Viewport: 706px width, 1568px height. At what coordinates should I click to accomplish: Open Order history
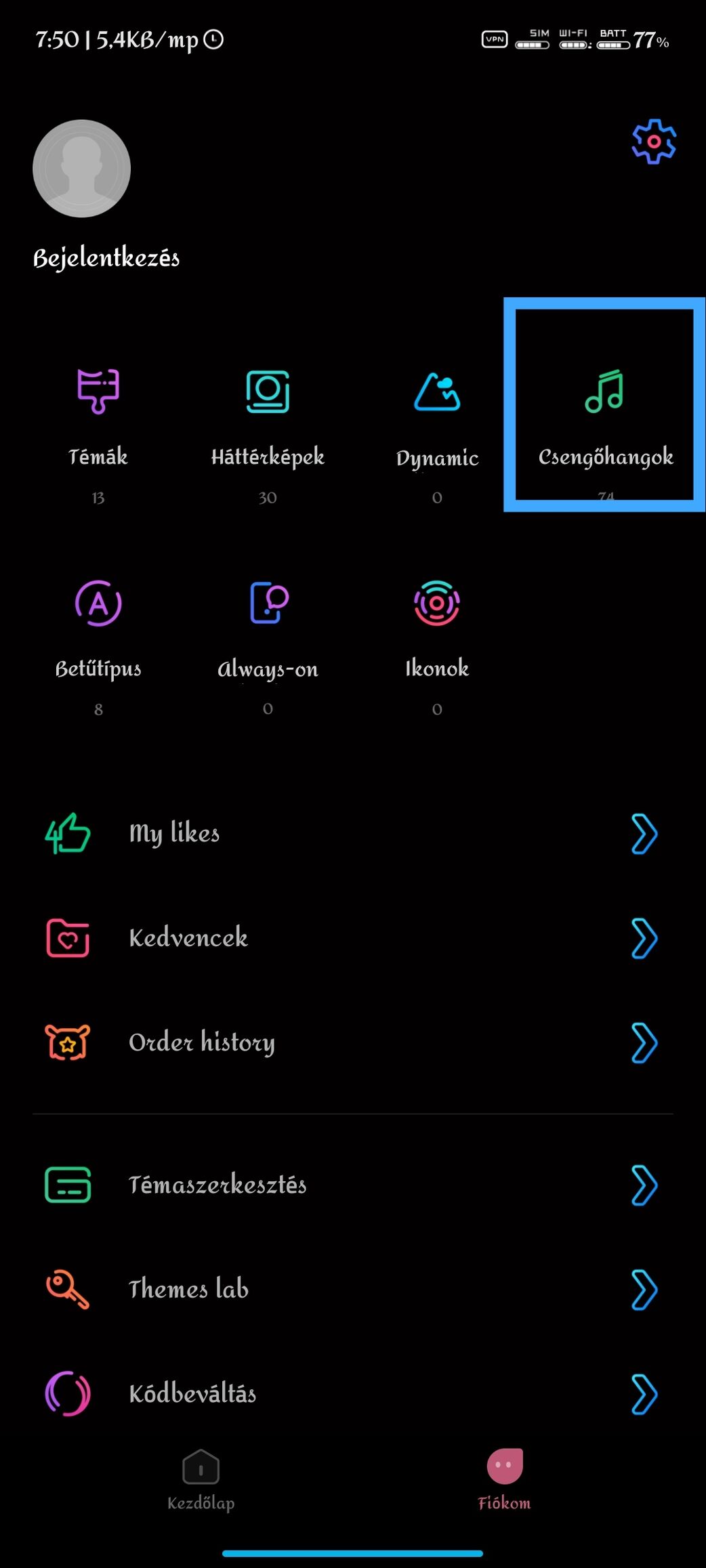[353, 1042]
